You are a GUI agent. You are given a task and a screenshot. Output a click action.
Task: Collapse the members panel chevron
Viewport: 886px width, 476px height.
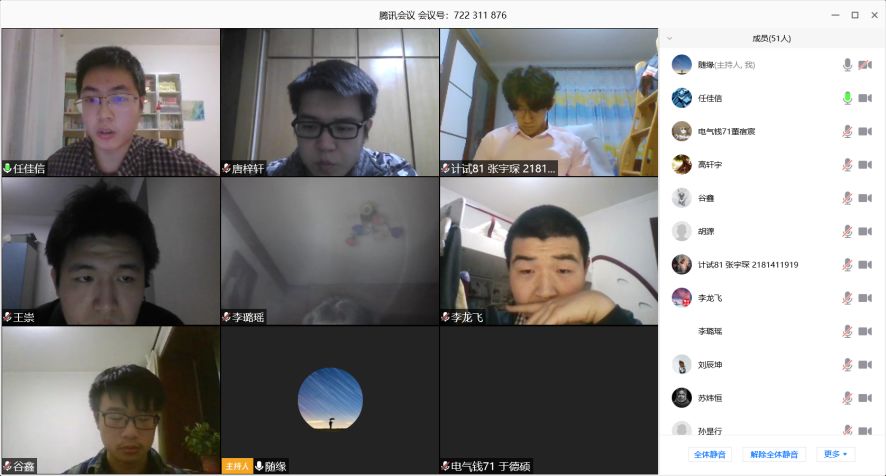(x=669, y=39)
